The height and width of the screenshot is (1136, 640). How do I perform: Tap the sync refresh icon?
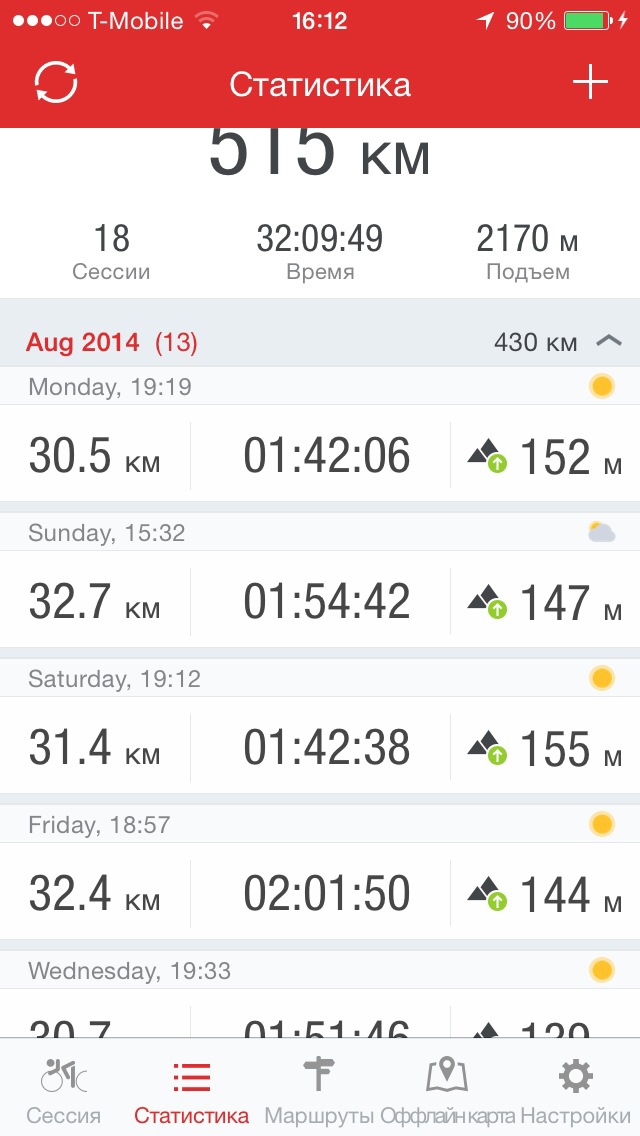[x=56, y=83]
